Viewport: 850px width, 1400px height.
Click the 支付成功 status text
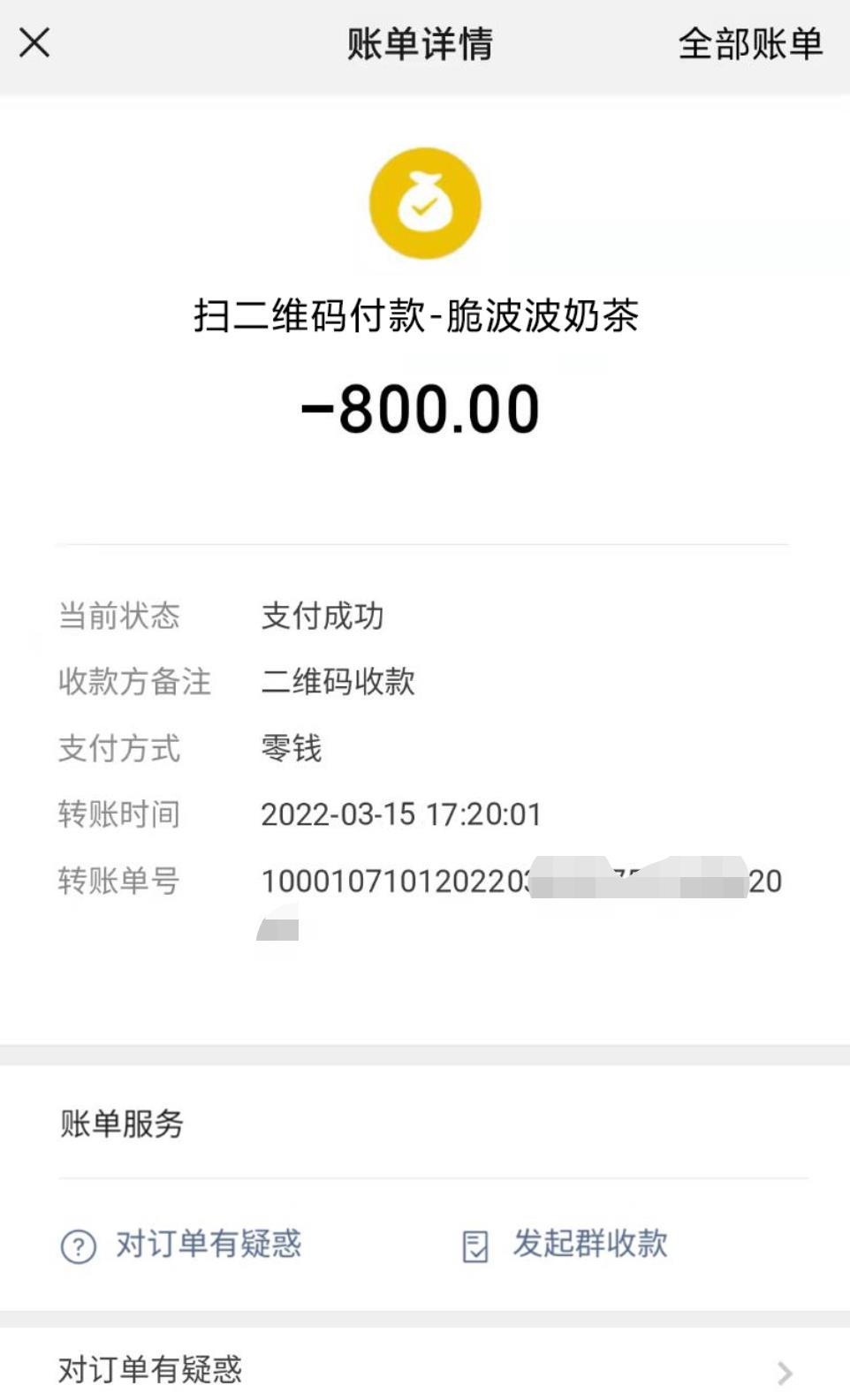pyautogui.click(x=321, y=617)
